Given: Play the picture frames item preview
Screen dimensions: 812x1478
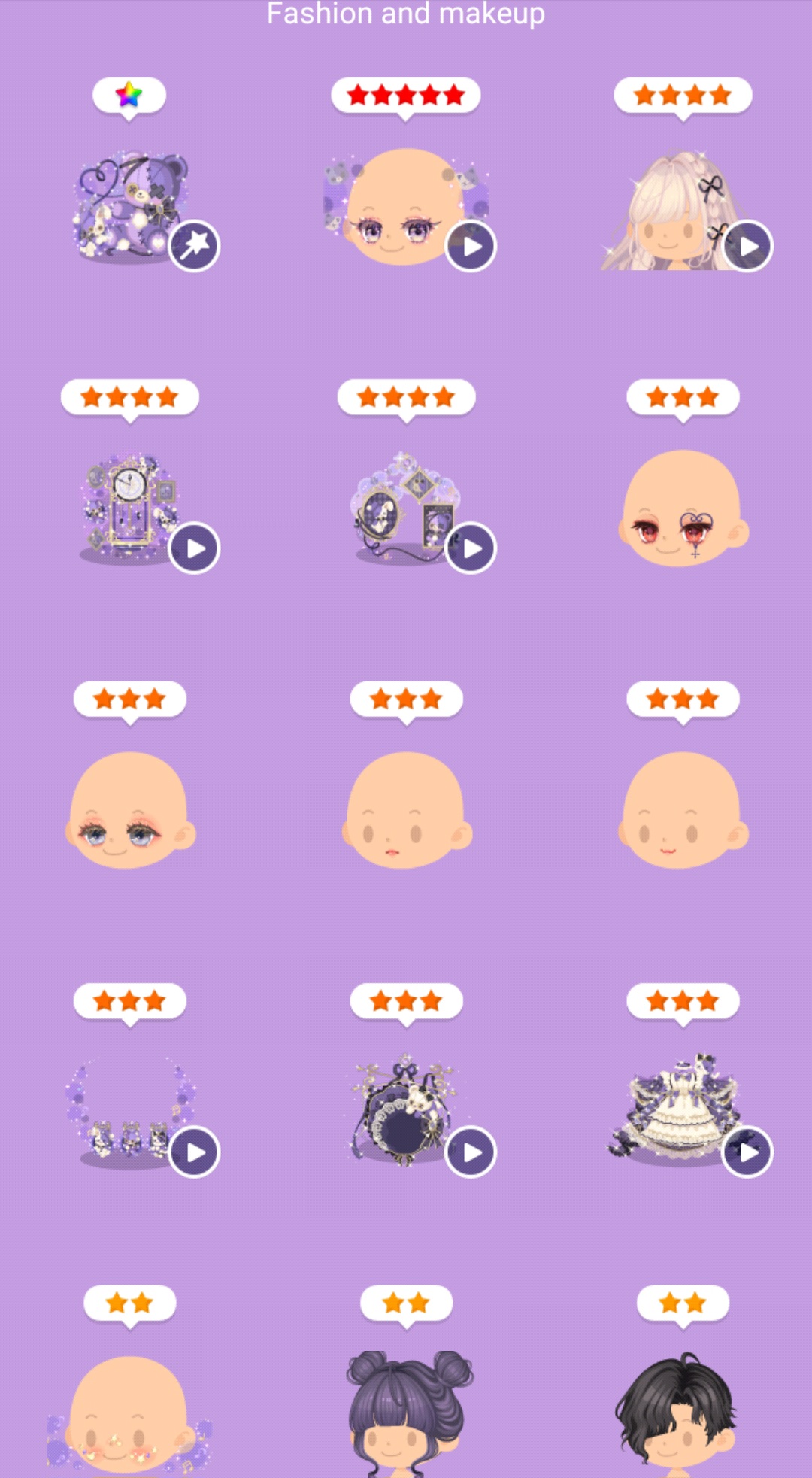Looking at the screenshot, I should pos(471,548).
